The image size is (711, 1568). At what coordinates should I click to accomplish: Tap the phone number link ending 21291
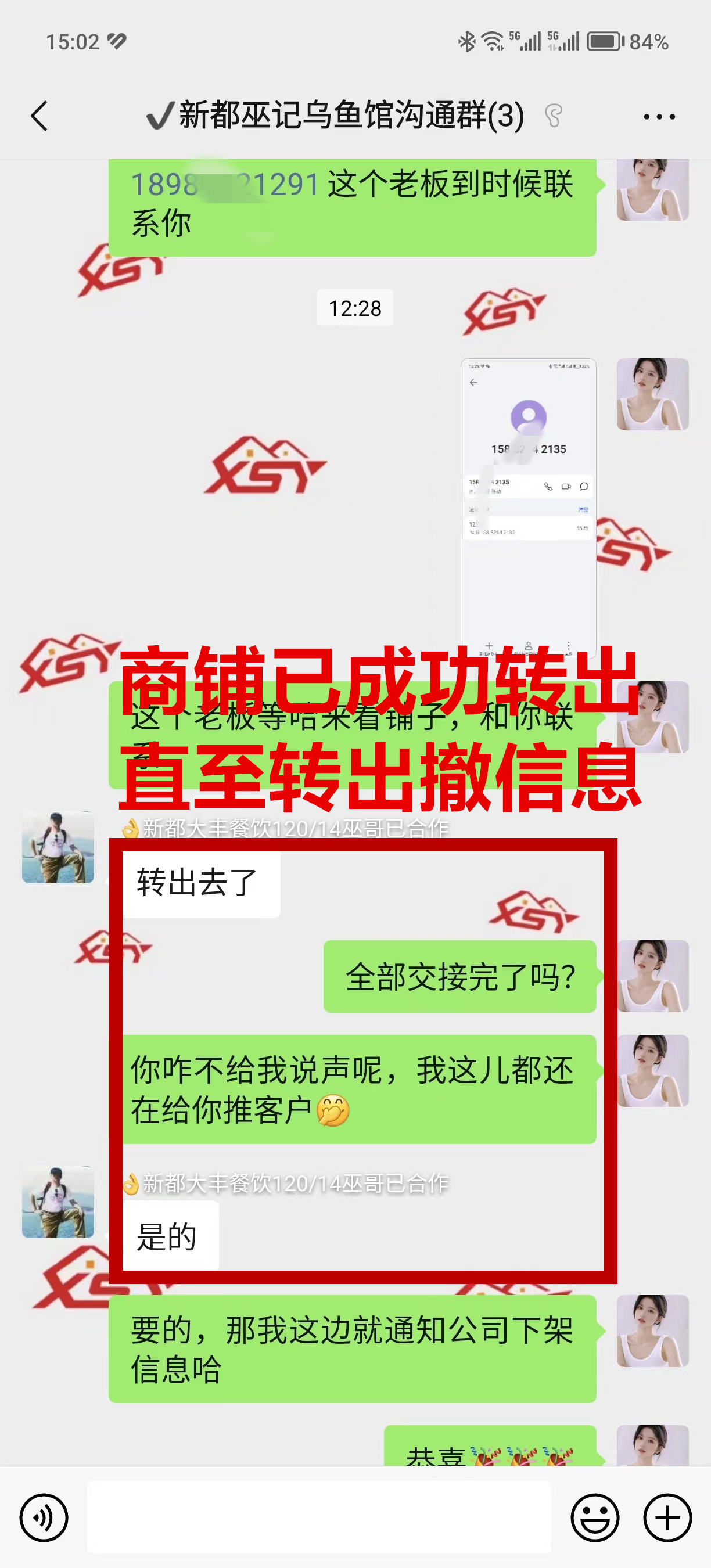click(225, 185)
